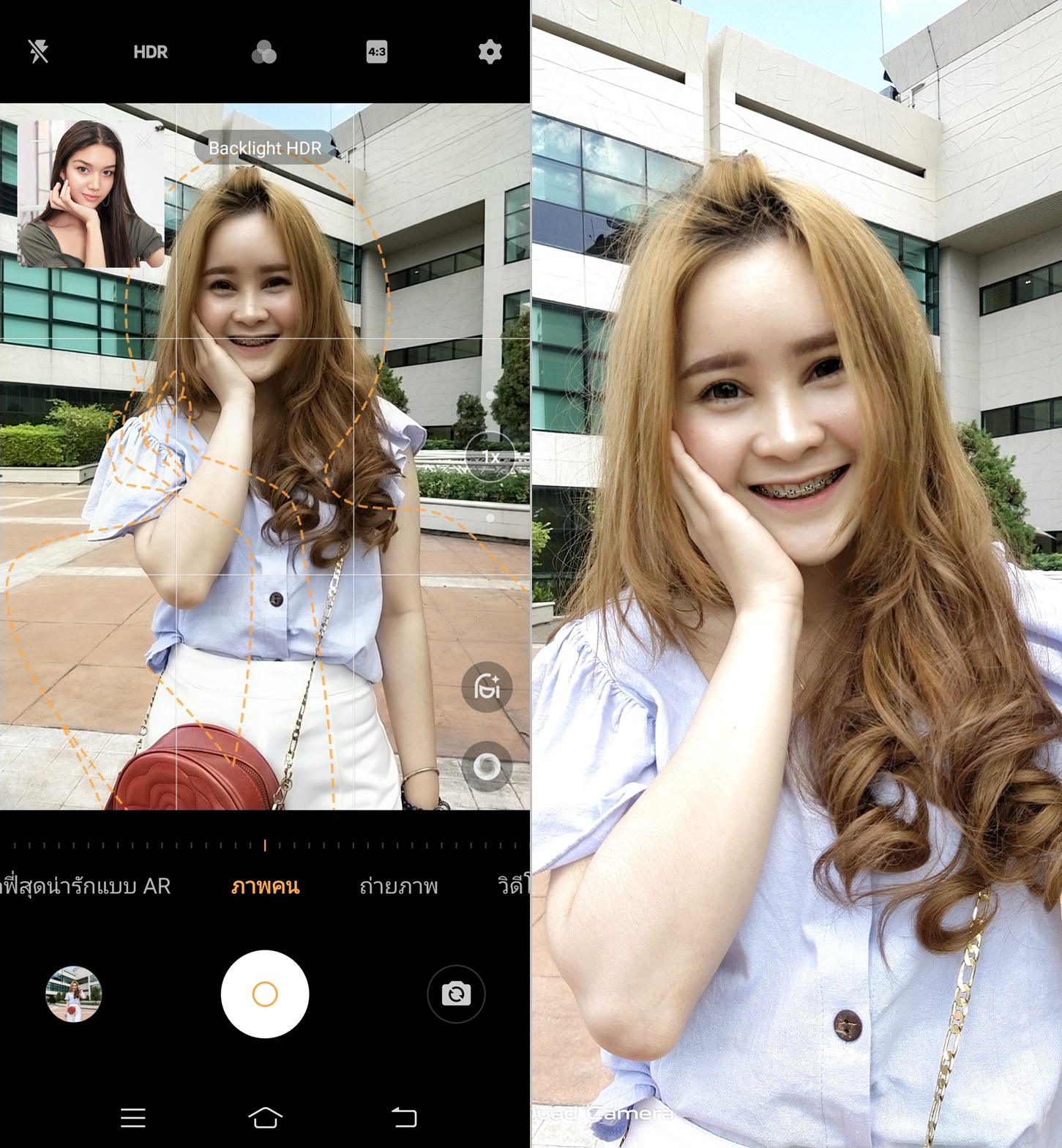The height and width of the screenshot is (1148, 1062).
Task: Minimize the pose reference card
Action: pos(38,141)
